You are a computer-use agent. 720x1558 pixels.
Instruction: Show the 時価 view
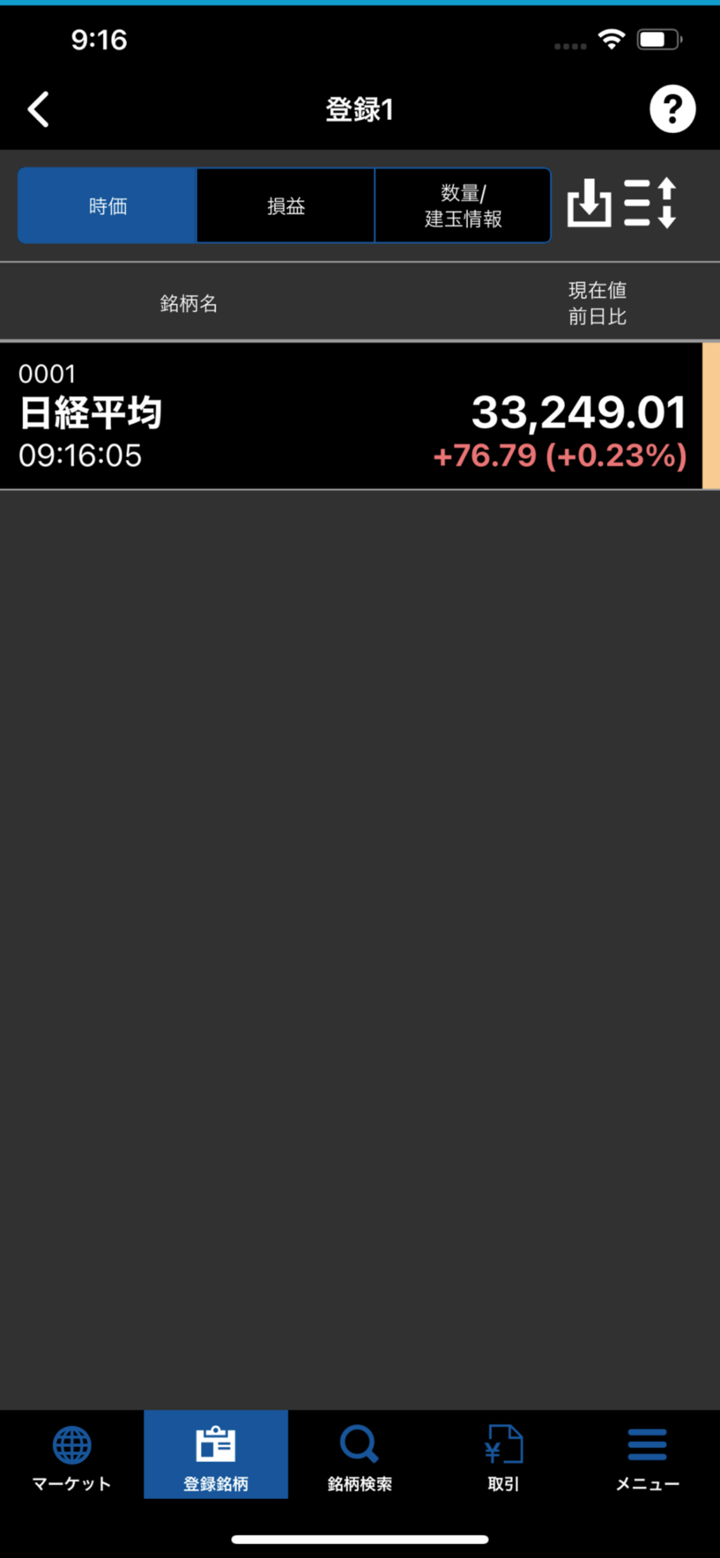[x=107, y=206]
